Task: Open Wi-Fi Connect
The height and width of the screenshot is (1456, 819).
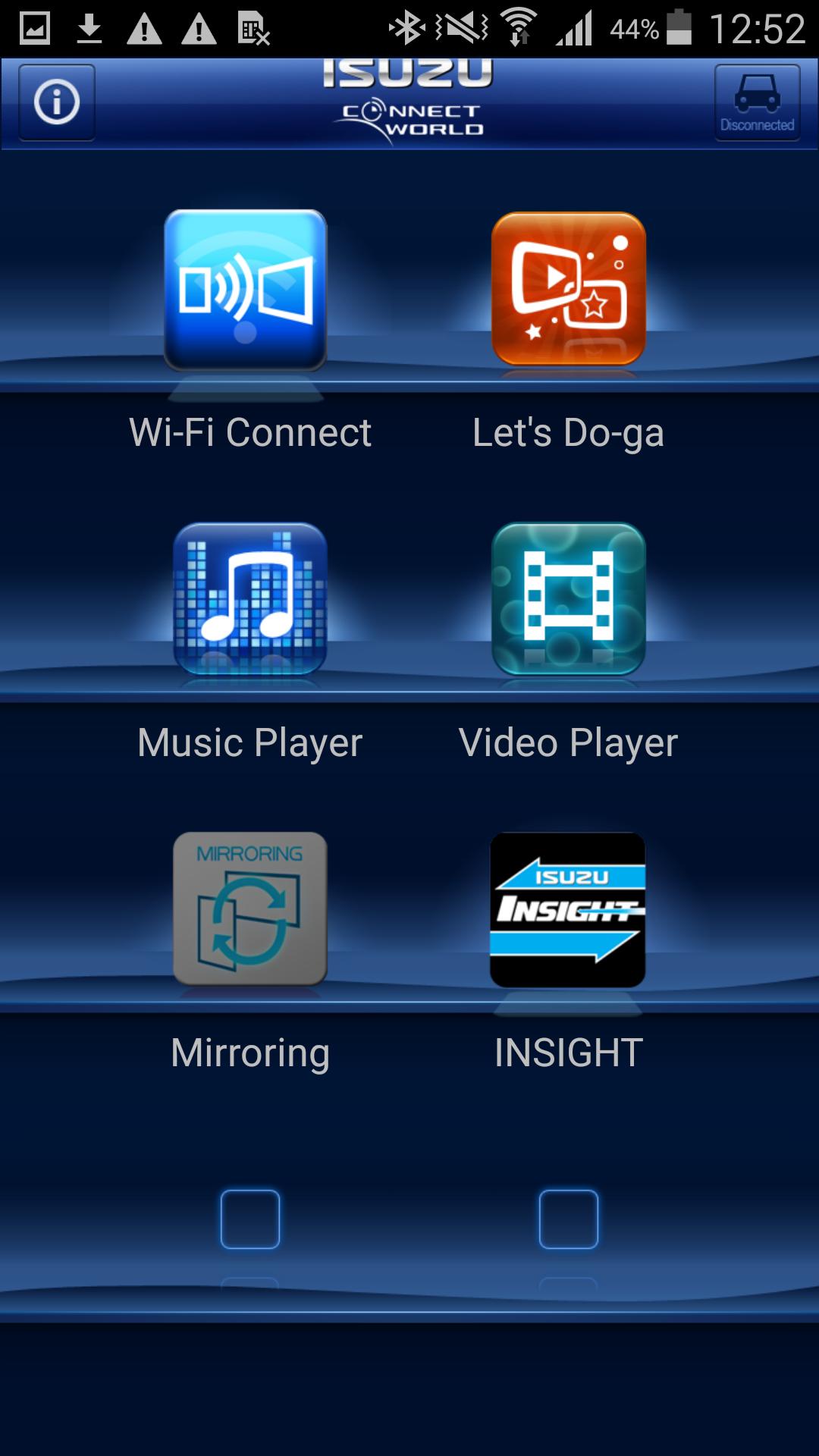Action: point(246,290)
